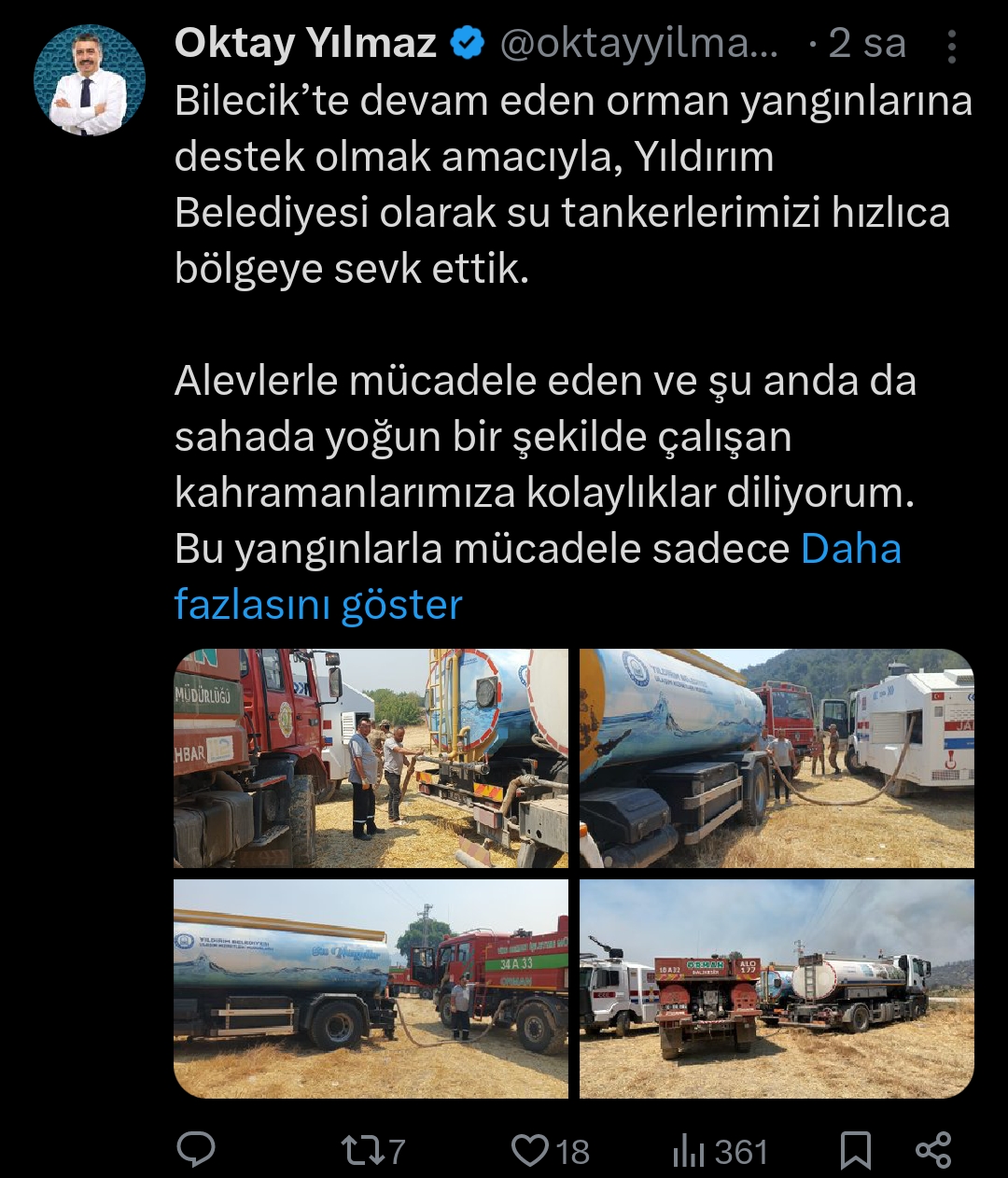View the fourth photo with the smoky sky

coord(777,989)
